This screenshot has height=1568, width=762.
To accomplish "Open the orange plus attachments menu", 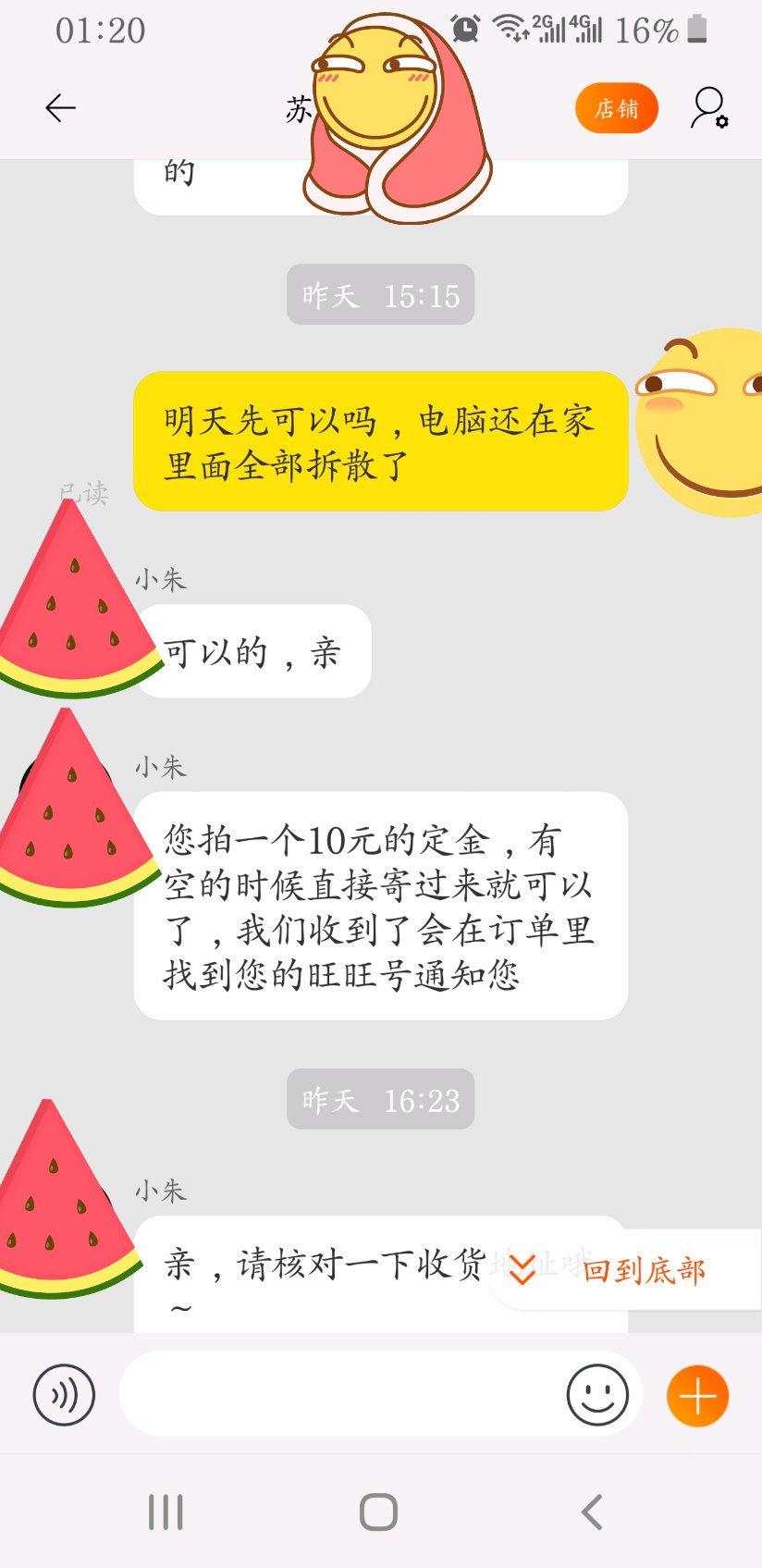I will click(x=697, y=1395).
